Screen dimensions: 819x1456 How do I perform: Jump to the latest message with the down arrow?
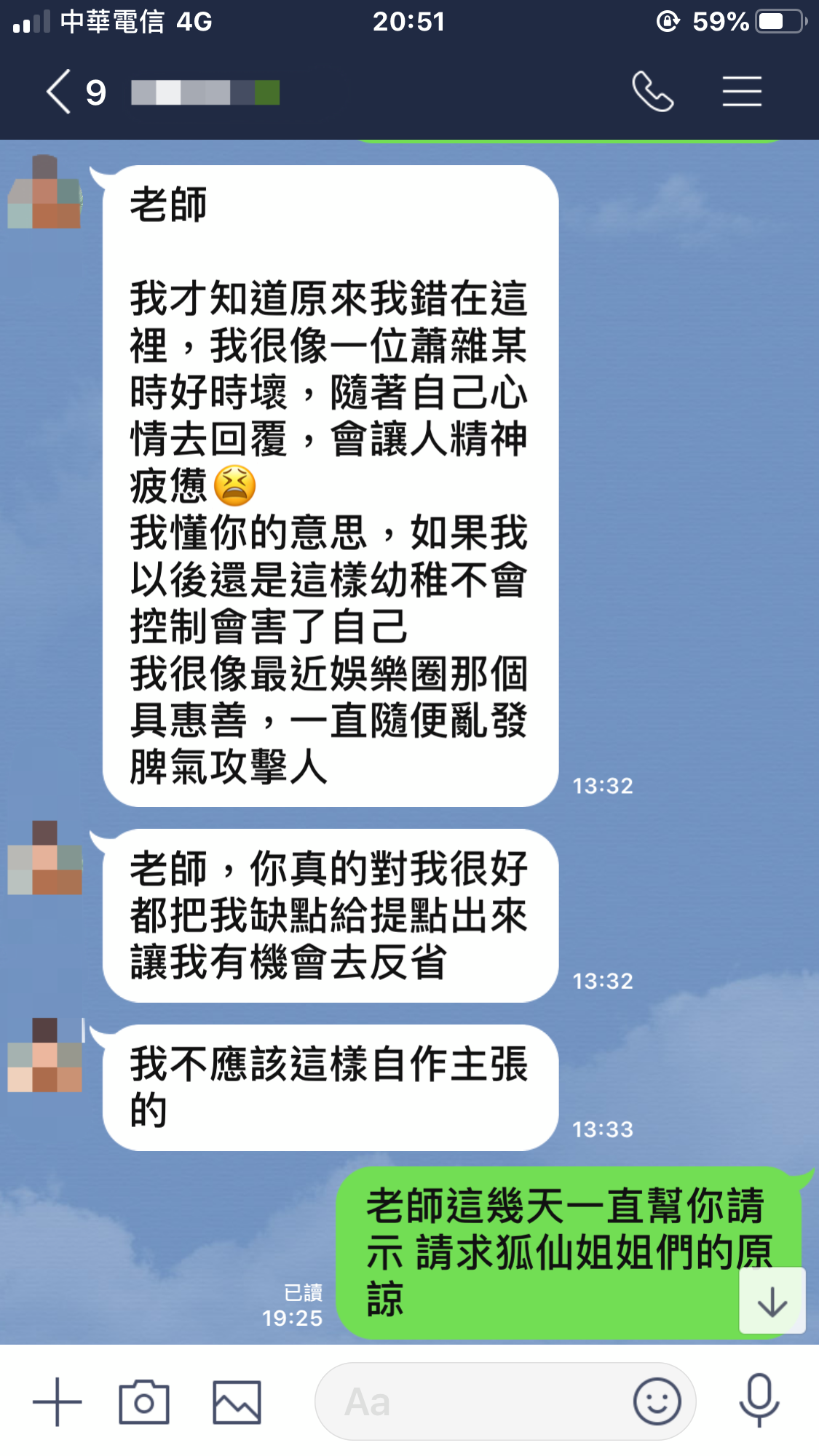tap(772, 1301)
